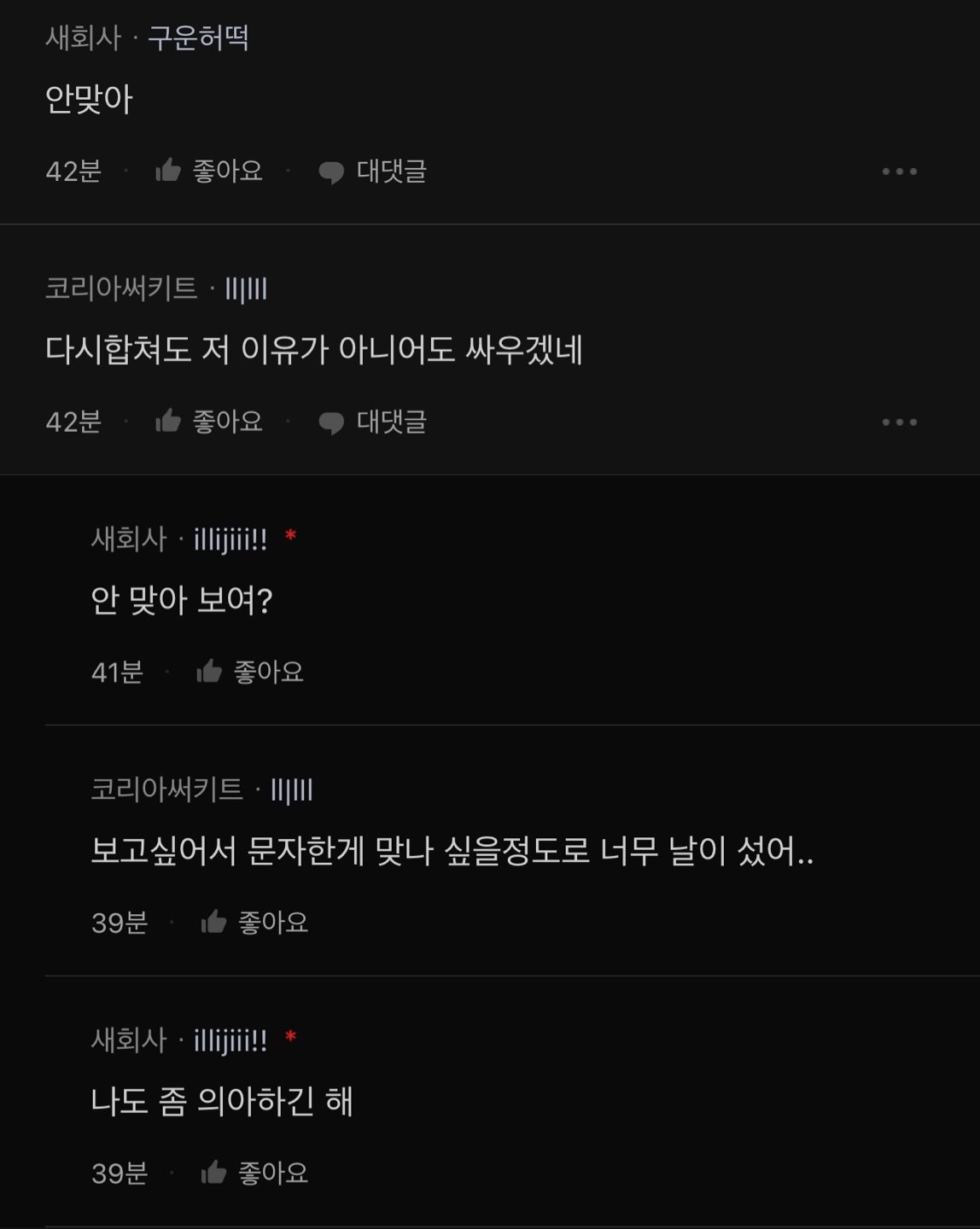Open overflow menu on "다시합쳐도" comment

[899, 422]
